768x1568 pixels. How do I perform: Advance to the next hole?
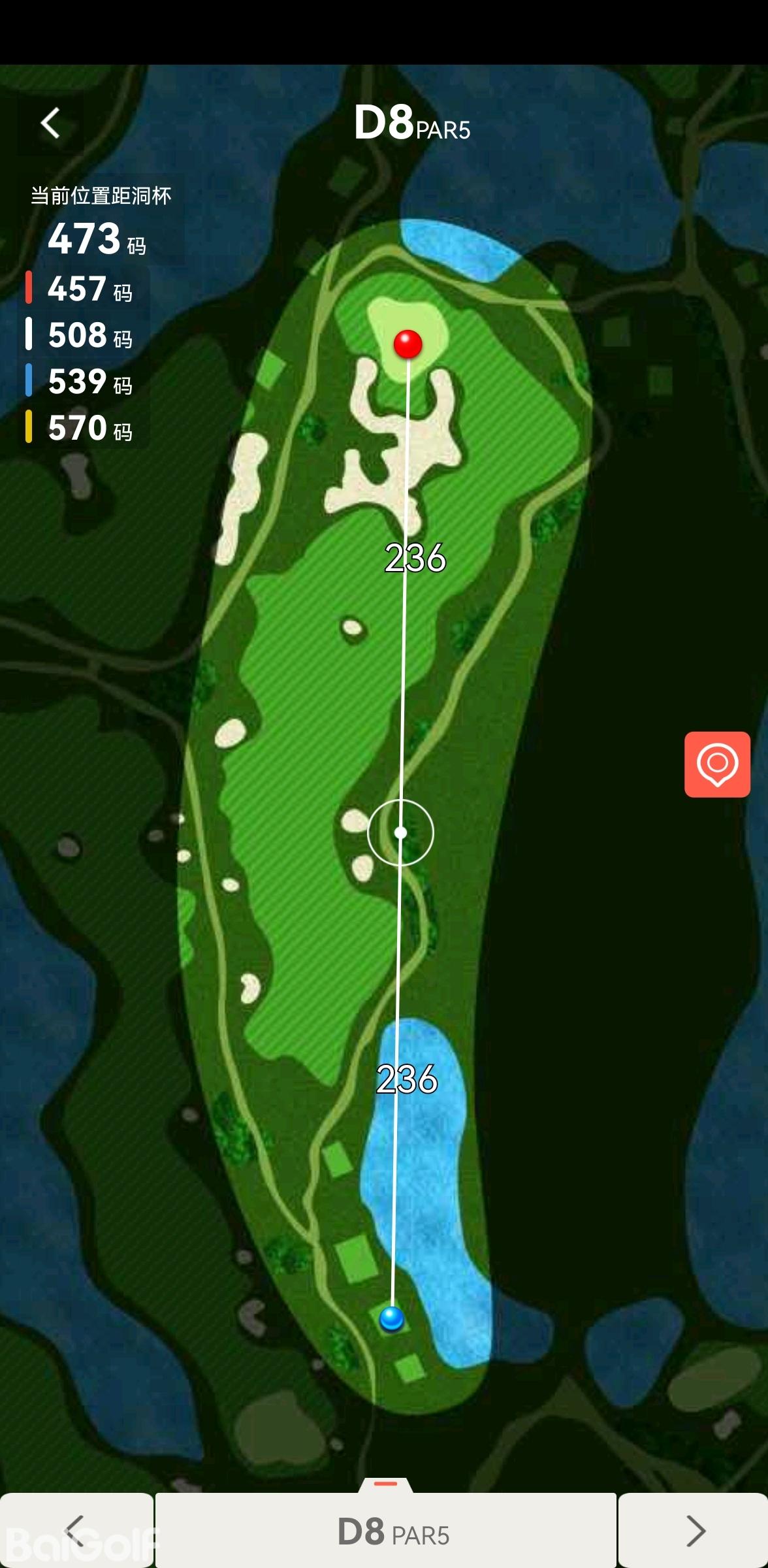694,1530
